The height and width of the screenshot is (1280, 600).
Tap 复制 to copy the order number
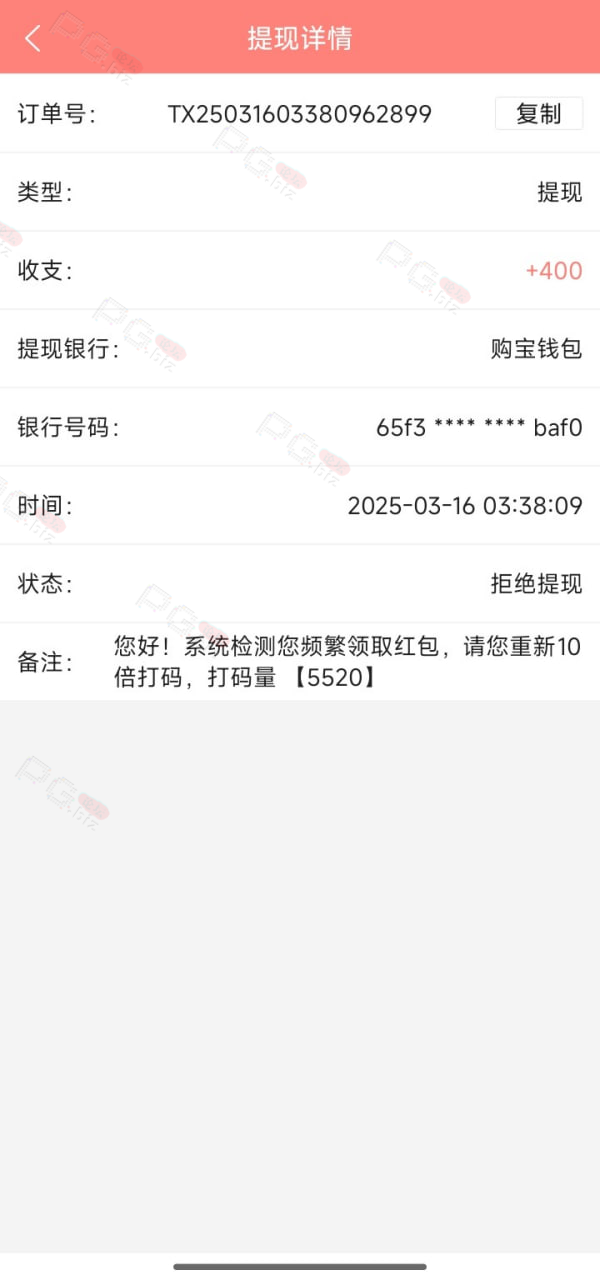538,113
